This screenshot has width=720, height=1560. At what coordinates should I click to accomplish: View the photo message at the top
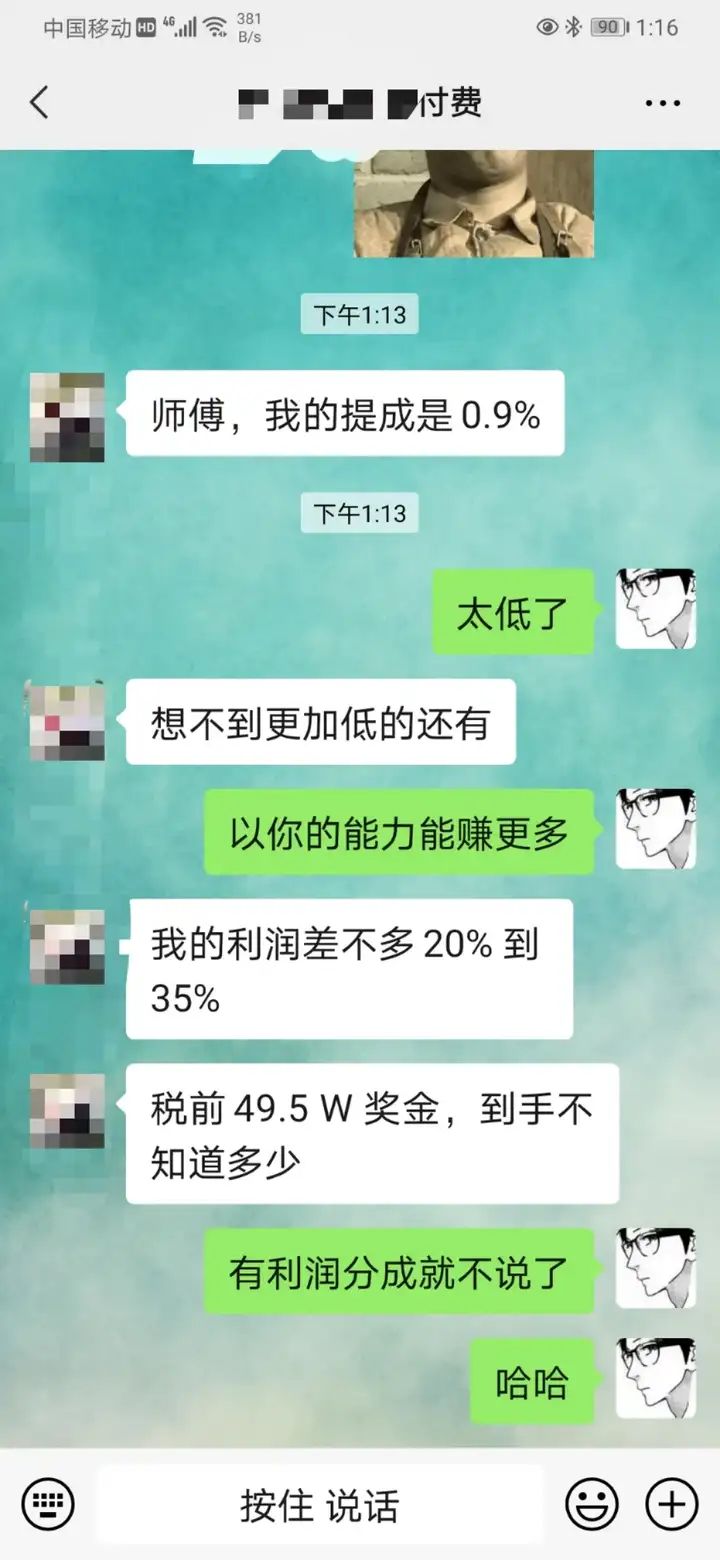point(474,204)
